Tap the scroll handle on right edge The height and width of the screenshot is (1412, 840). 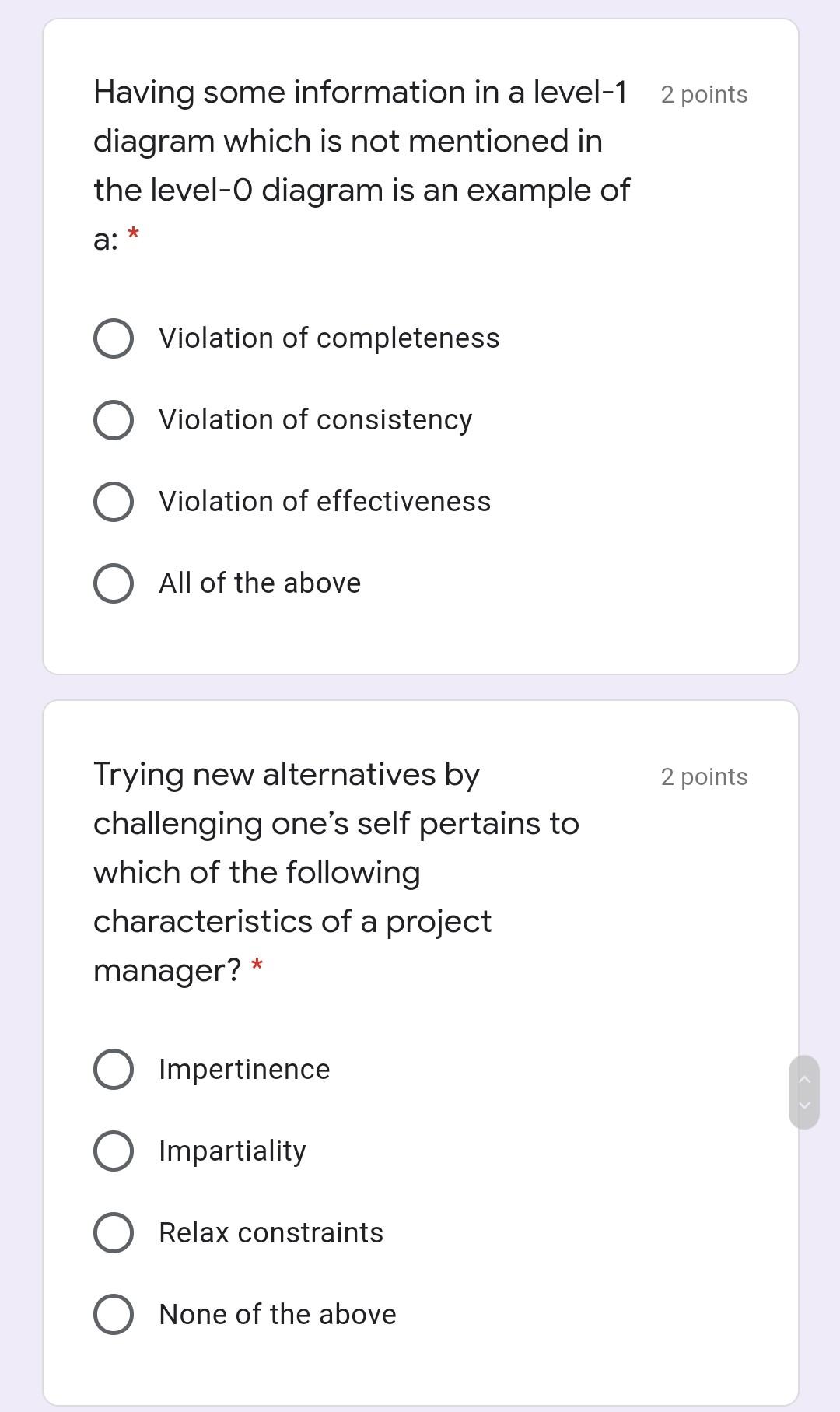(x=804, y=1091)
